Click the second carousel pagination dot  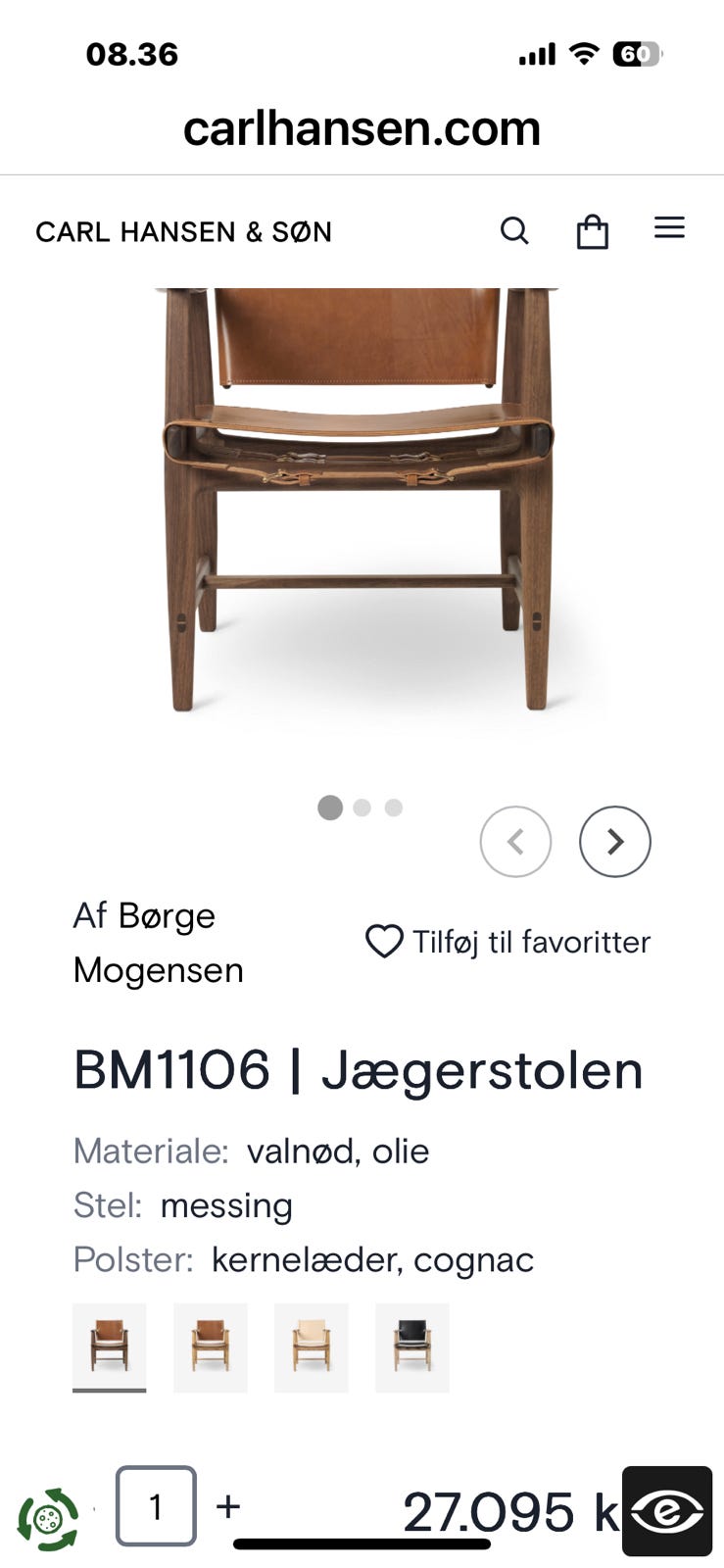362,808
